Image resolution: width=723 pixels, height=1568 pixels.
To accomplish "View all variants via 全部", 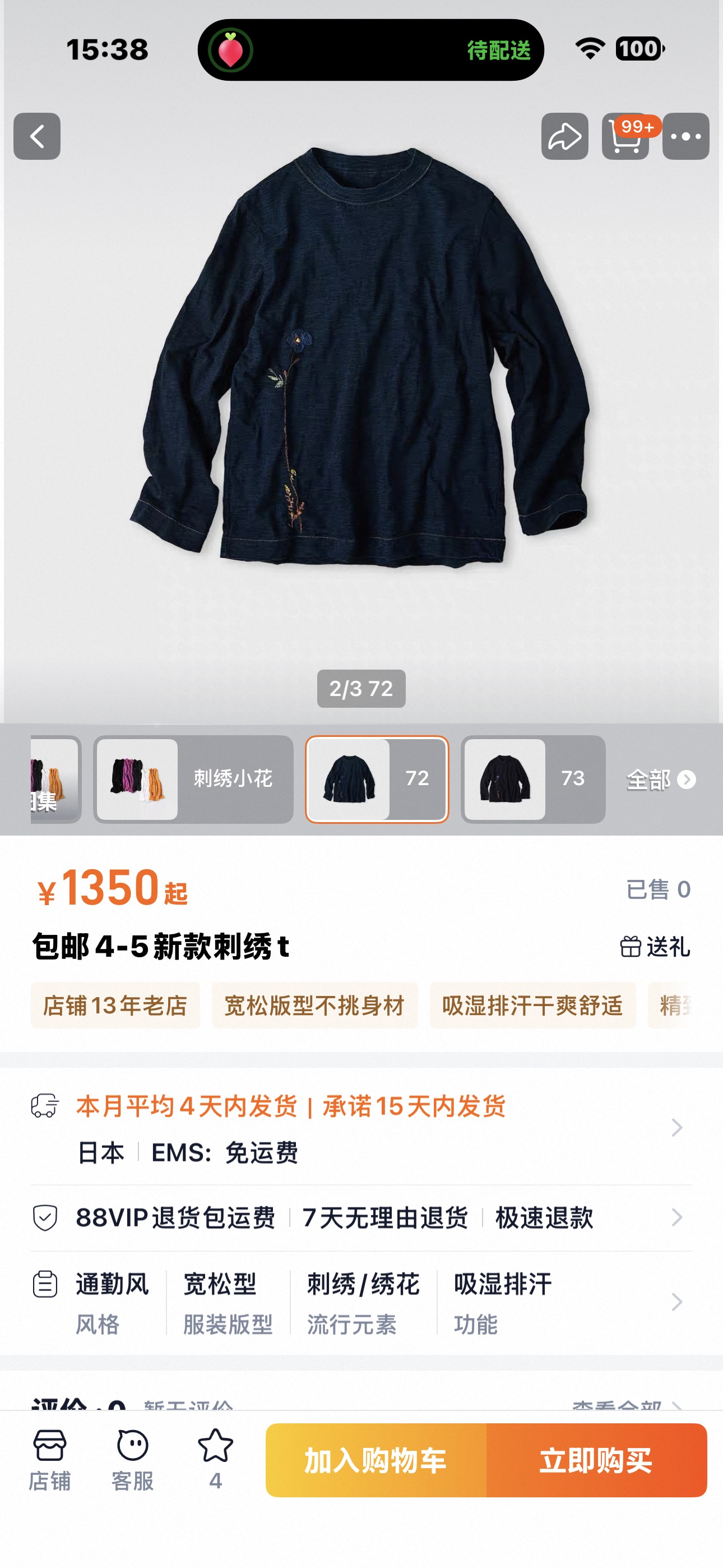I will (x=660, y=779).
